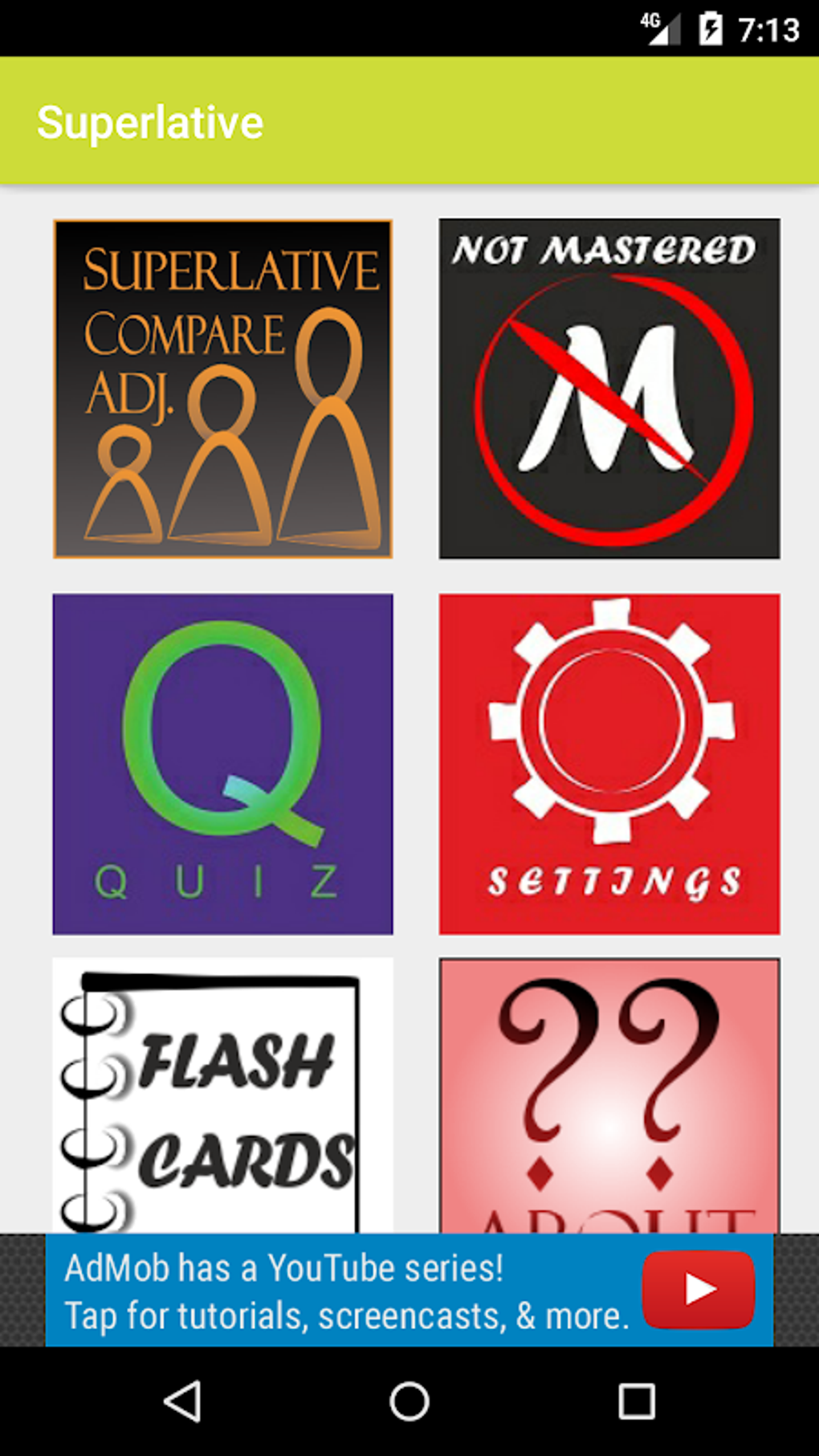Tap the 4G signal strength icon
819x1456 pixels.
tap(660, 27)
